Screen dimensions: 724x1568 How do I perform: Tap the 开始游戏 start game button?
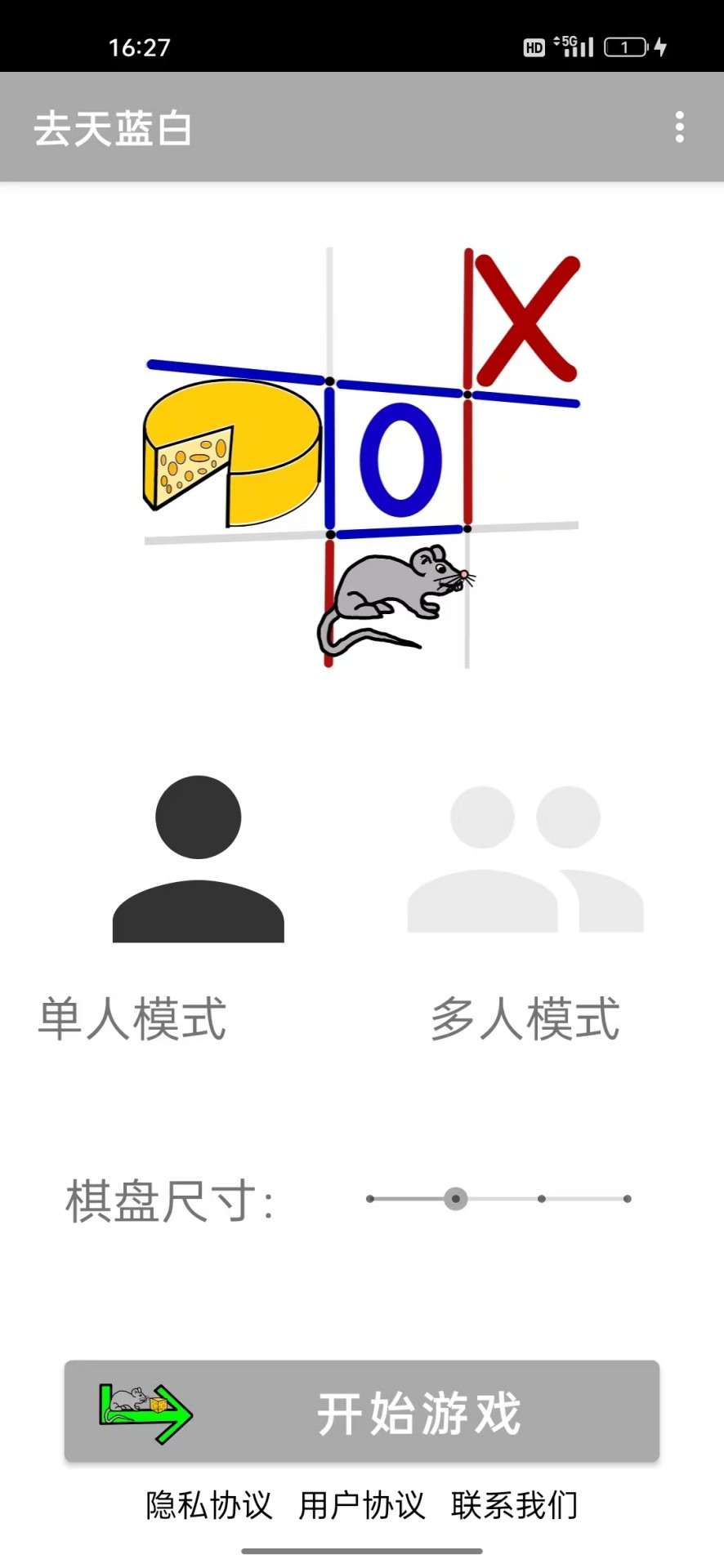(x=362, y=1411)
